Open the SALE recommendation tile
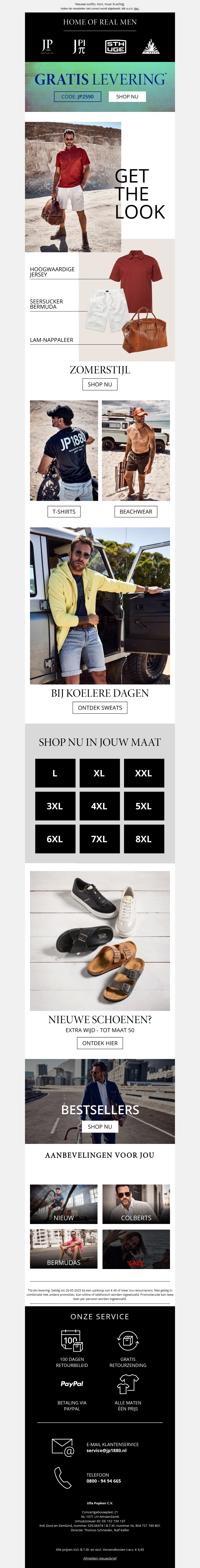 [x=136, y=1249]
